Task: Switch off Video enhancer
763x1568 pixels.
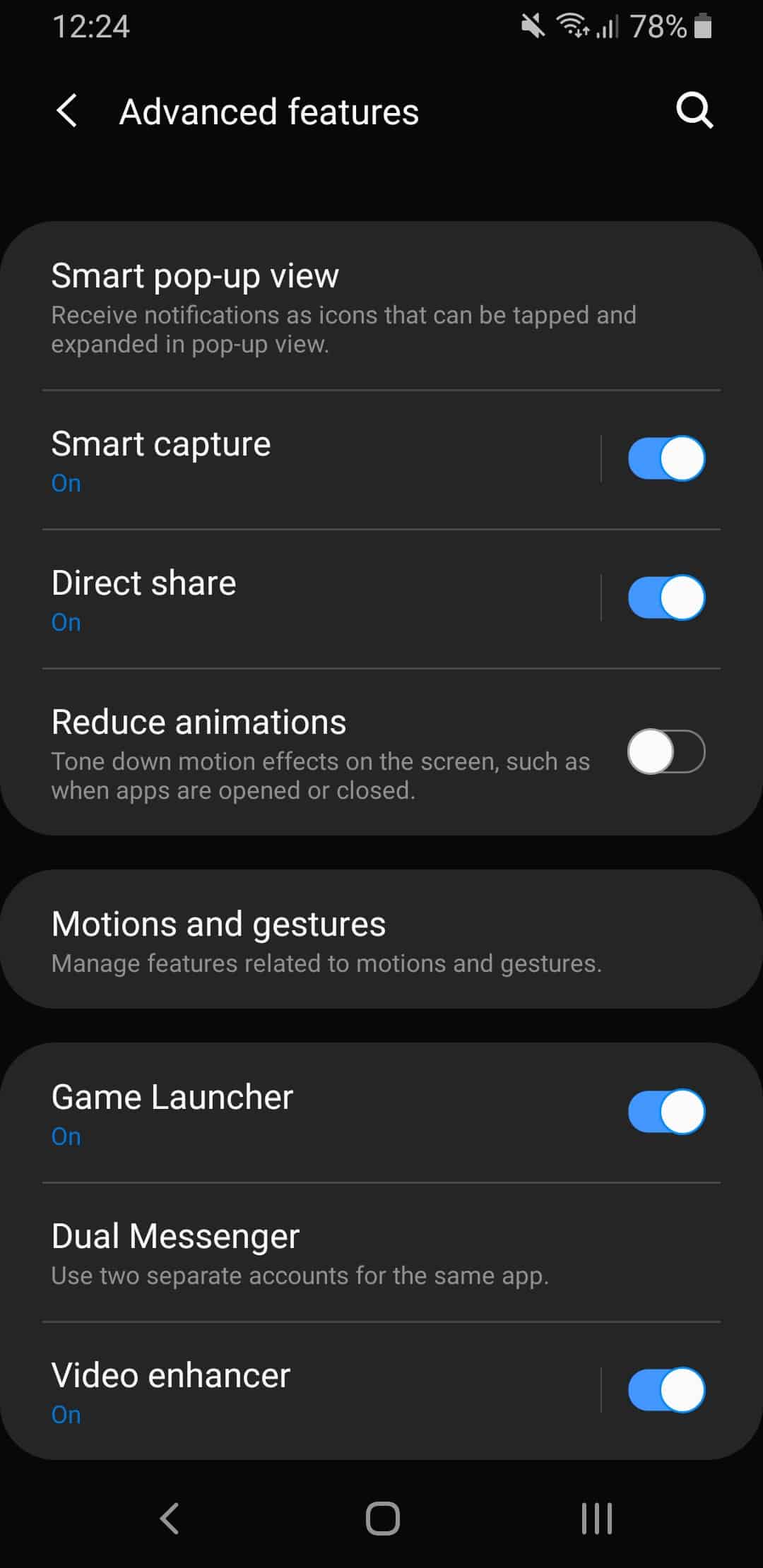Action: 666,1390
